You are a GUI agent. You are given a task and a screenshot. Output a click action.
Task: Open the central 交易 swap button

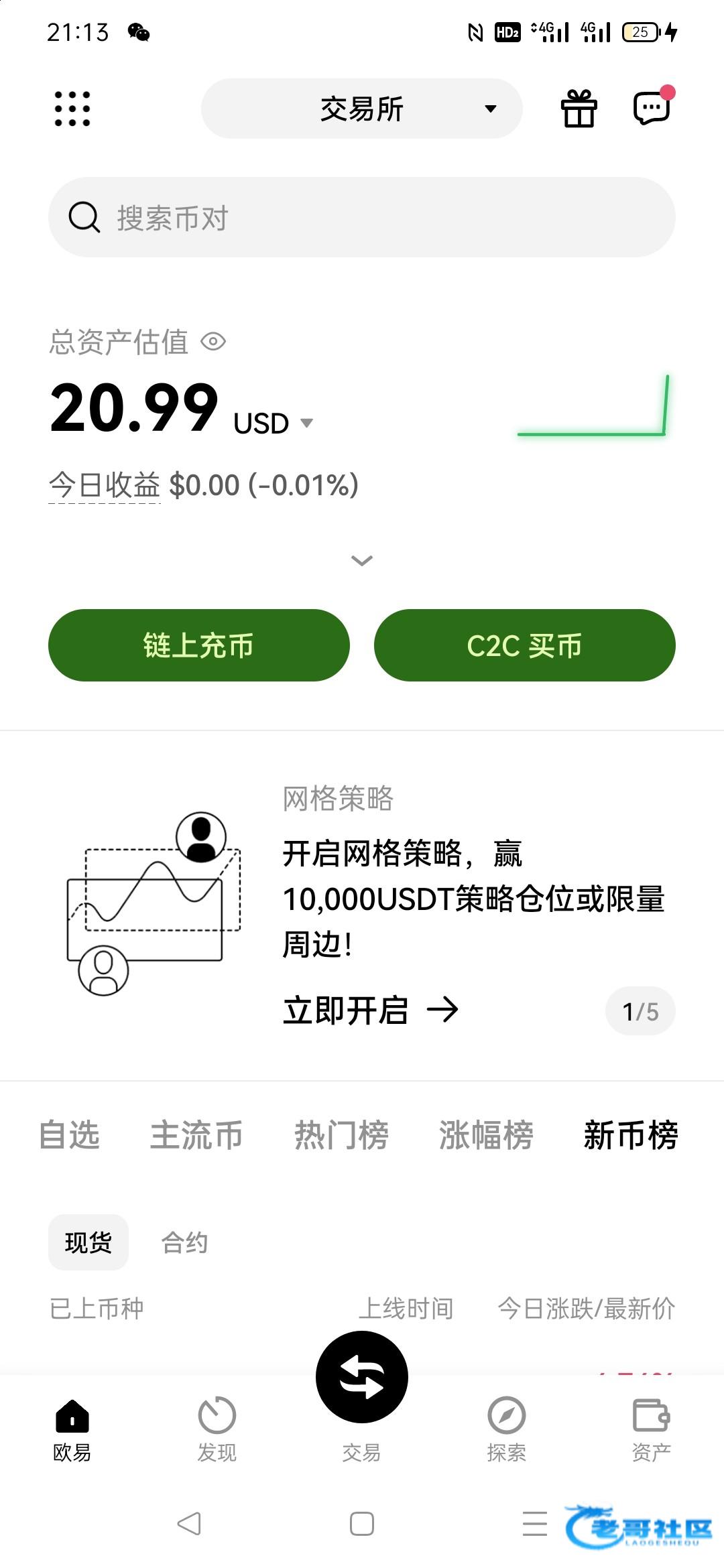tap(362, 1378)
